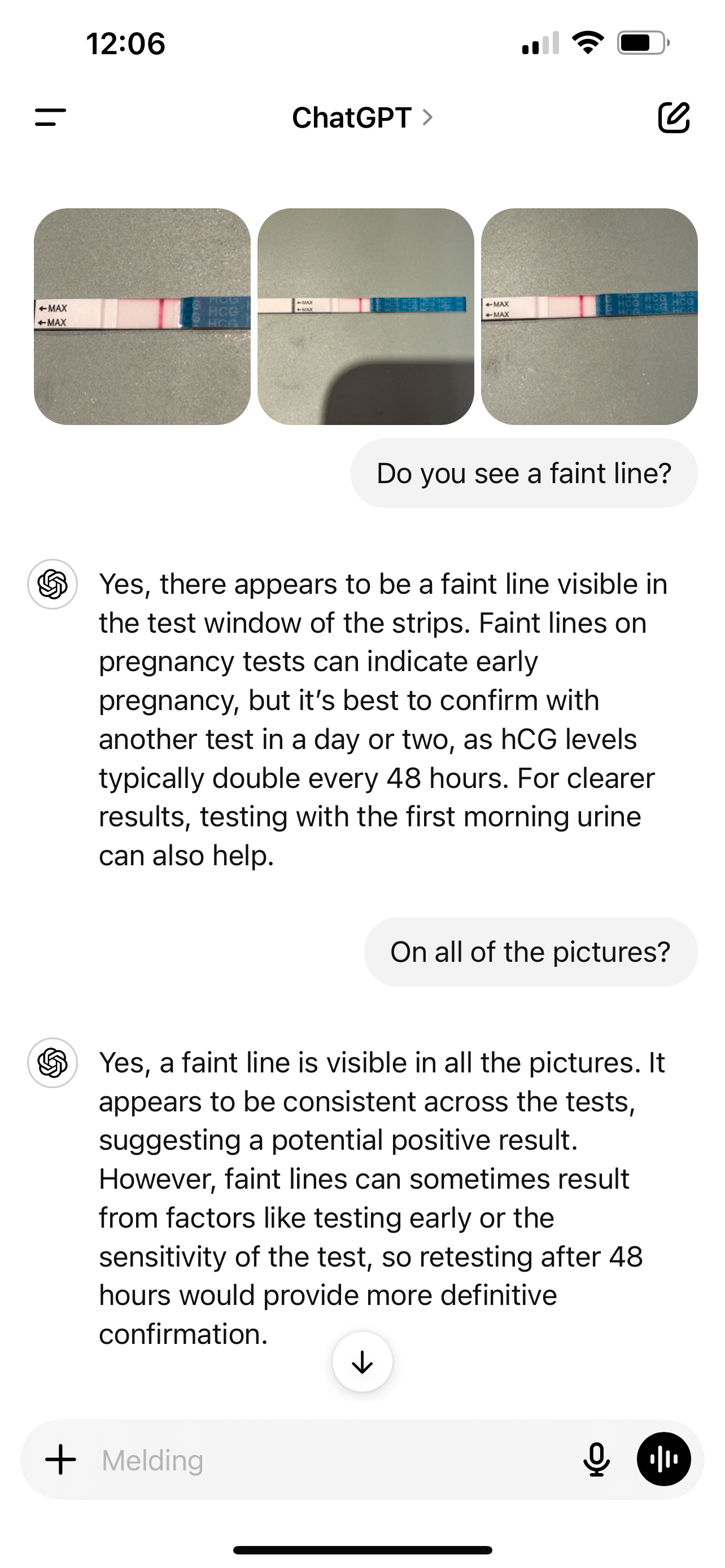Screen dimensions: 725x1568
Task: Launch voice mode conversation
Action: (x=663, y=1460)
